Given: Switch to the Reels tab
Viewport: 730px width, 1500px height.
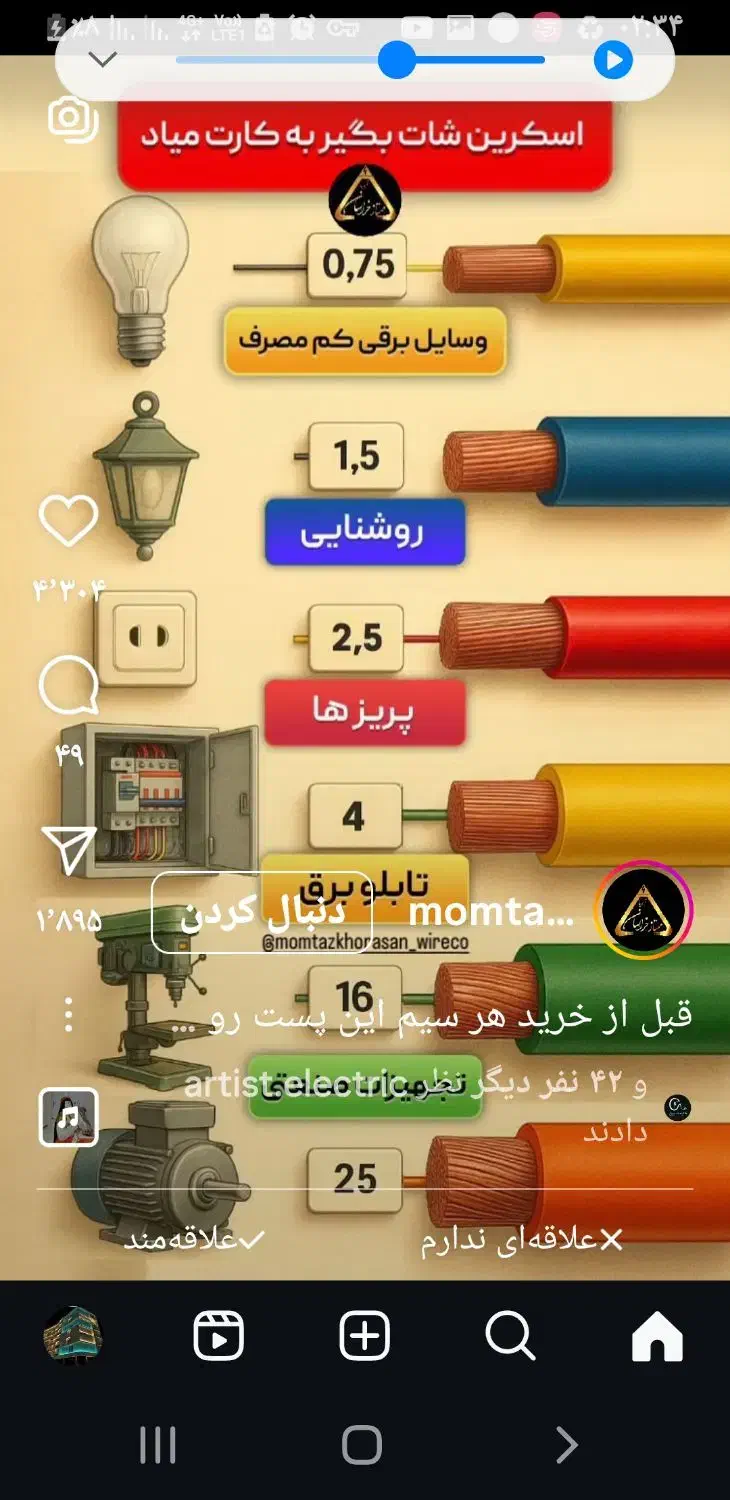Looking at the screenshot, I should click(x=218, y=1336).
